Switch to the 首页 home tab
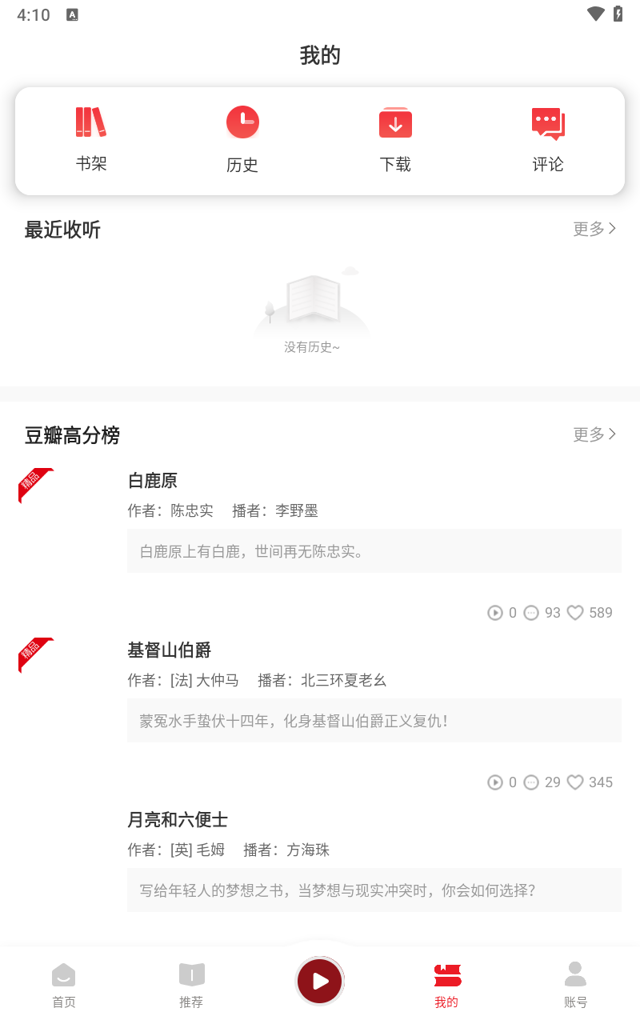This screenshot has width=640, height=1024. [64, 984]
